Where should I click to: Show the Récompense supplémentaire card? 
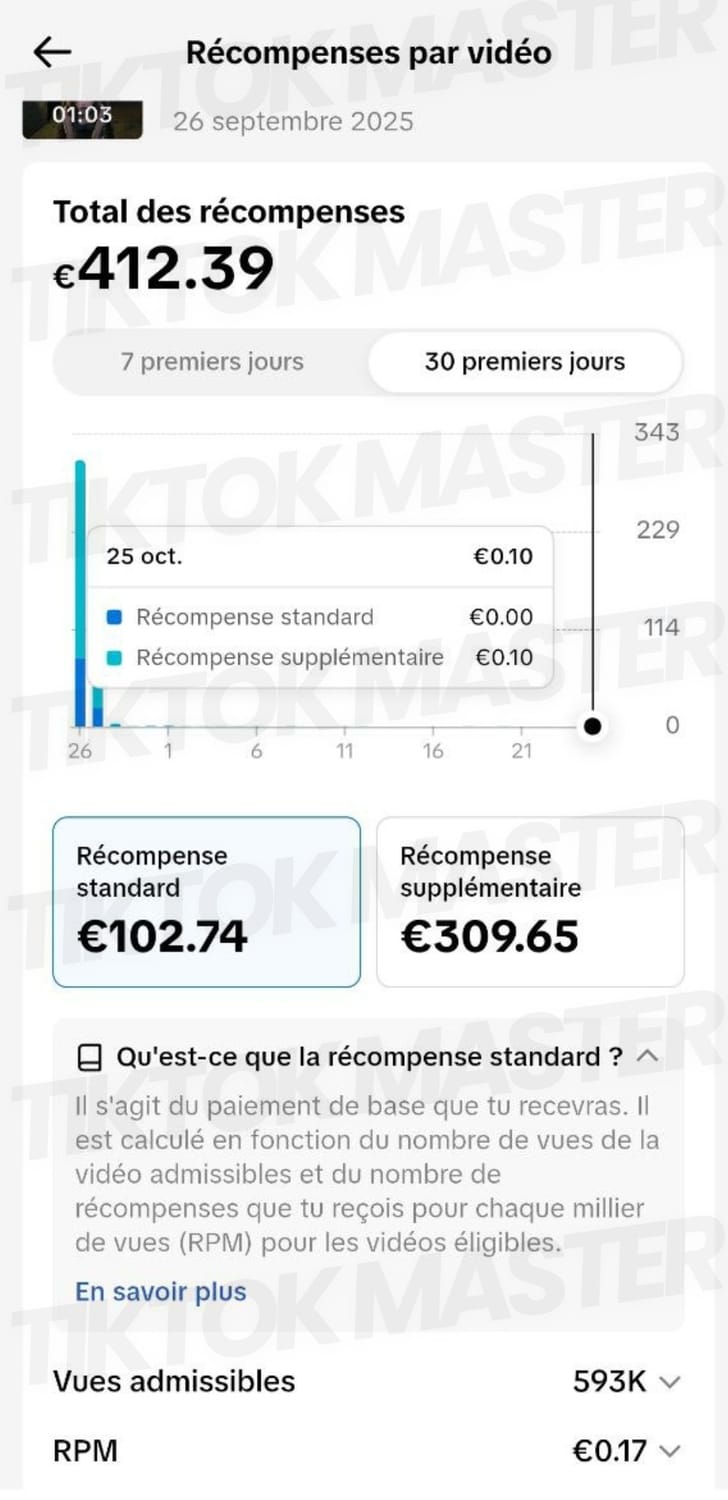pos(530,901)
